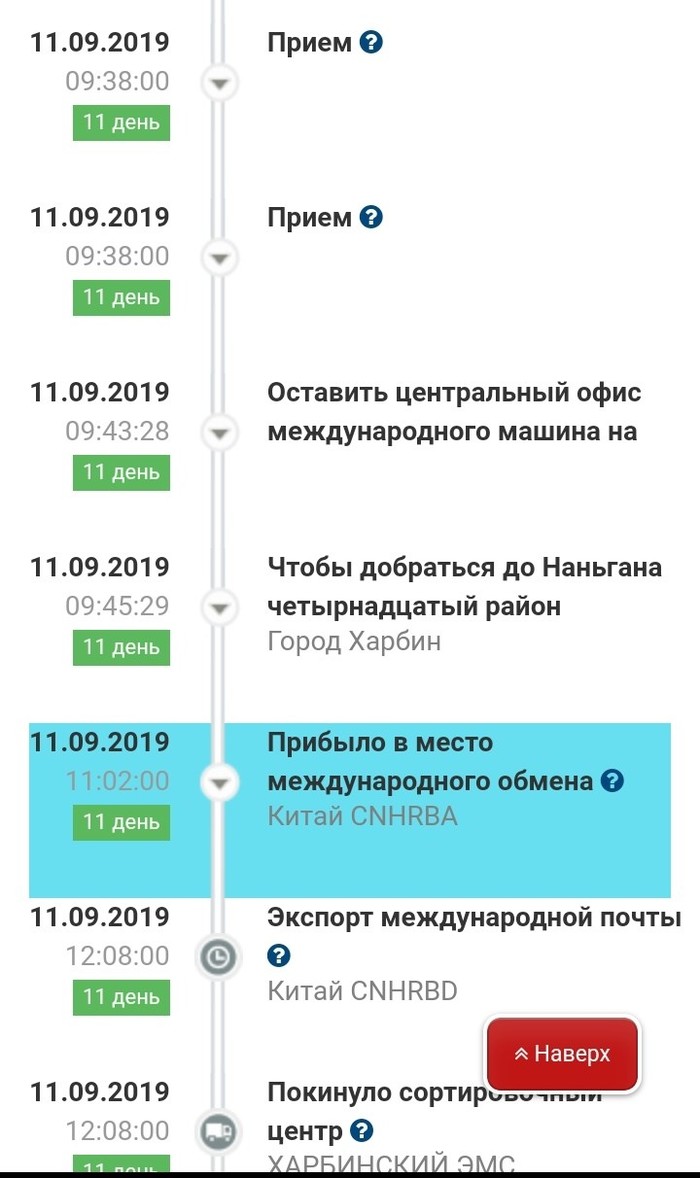Open help icon under Экспорт международной почты
Image resolution: width=700 pixels, height=1178 pixels.
(x=279, y=956)
